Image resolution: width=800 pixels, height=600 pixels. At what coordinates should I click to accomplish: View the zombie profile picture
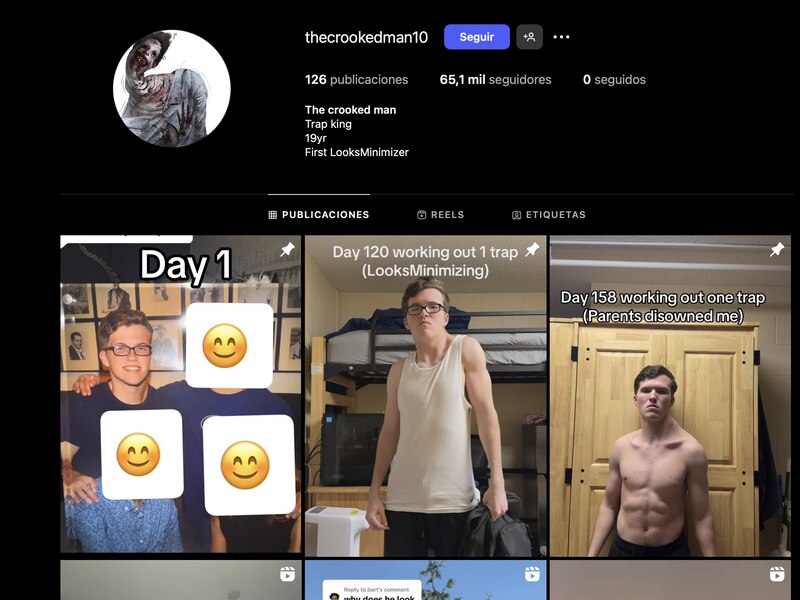tap(172, 89)
